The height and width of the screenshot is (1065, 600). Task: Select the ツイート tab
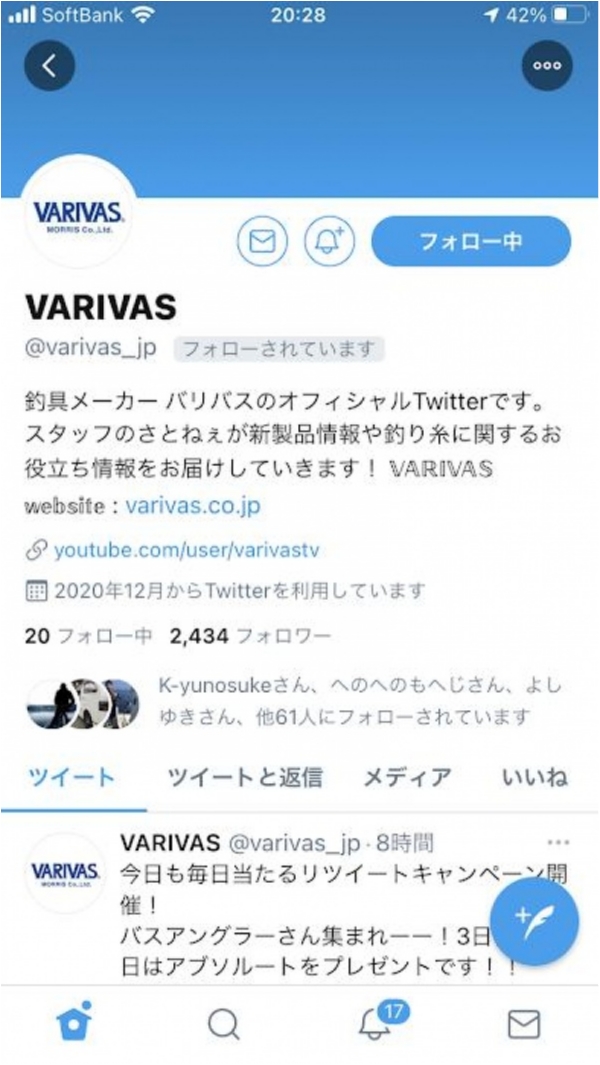pyautogui.click(x=71, y=777)
